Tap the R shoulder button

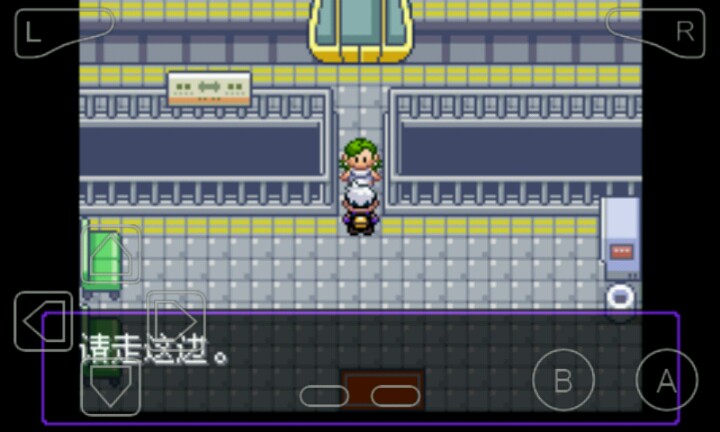[670, 33]
